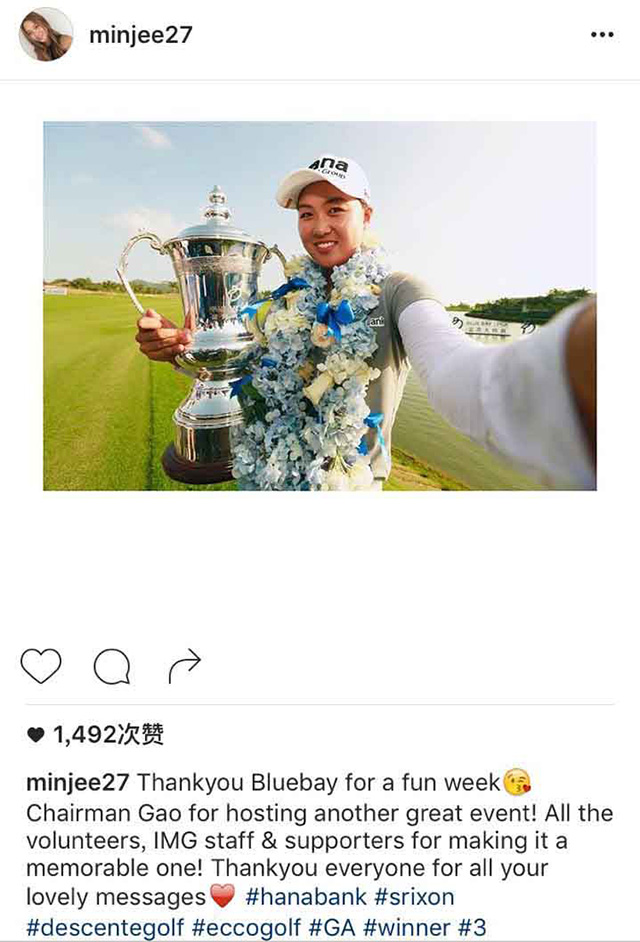This screenshot has width=640, height=942.
Task: Open comments with the speech bubble icon
Action: (x=112, y=666)
